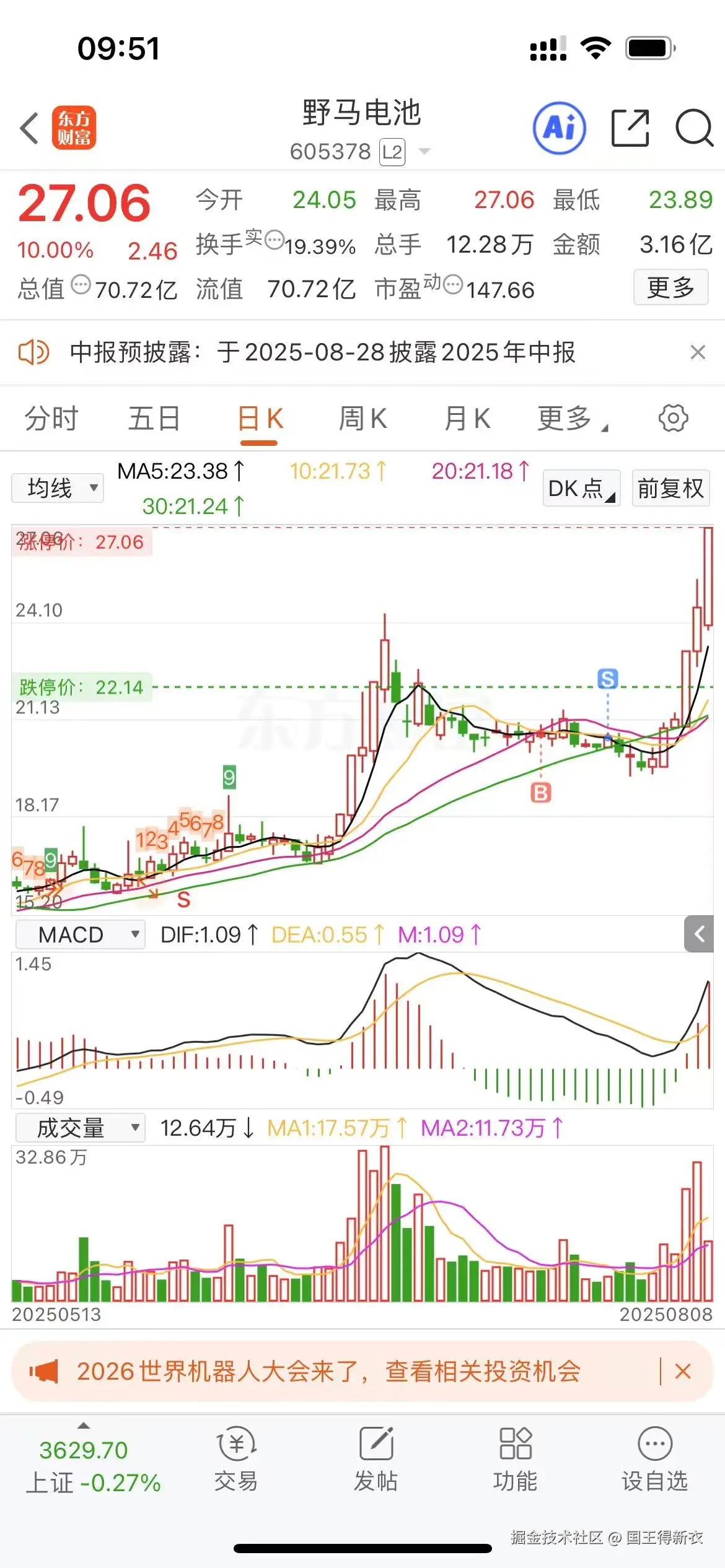Switch to the 周K weekly chart tab
The height and width of the screenshot is (1568, 725).
click(363, 418)
